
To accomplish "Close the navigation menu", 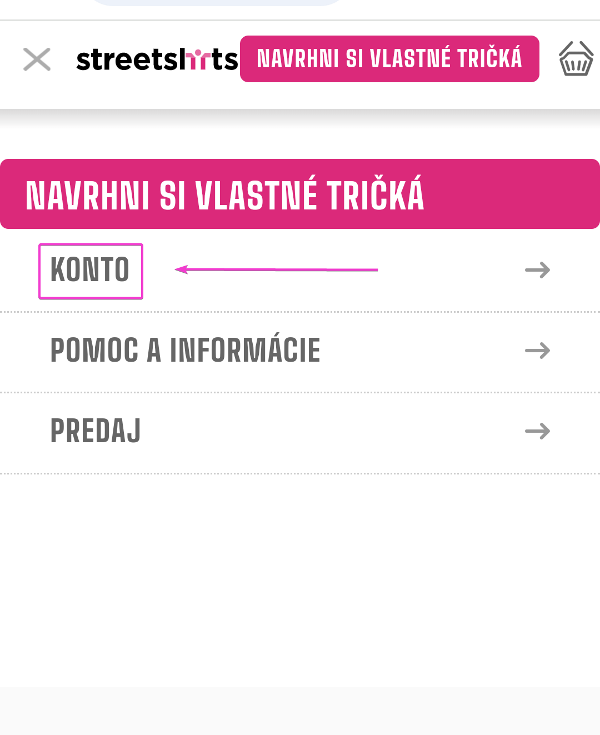I will (37, 60).
